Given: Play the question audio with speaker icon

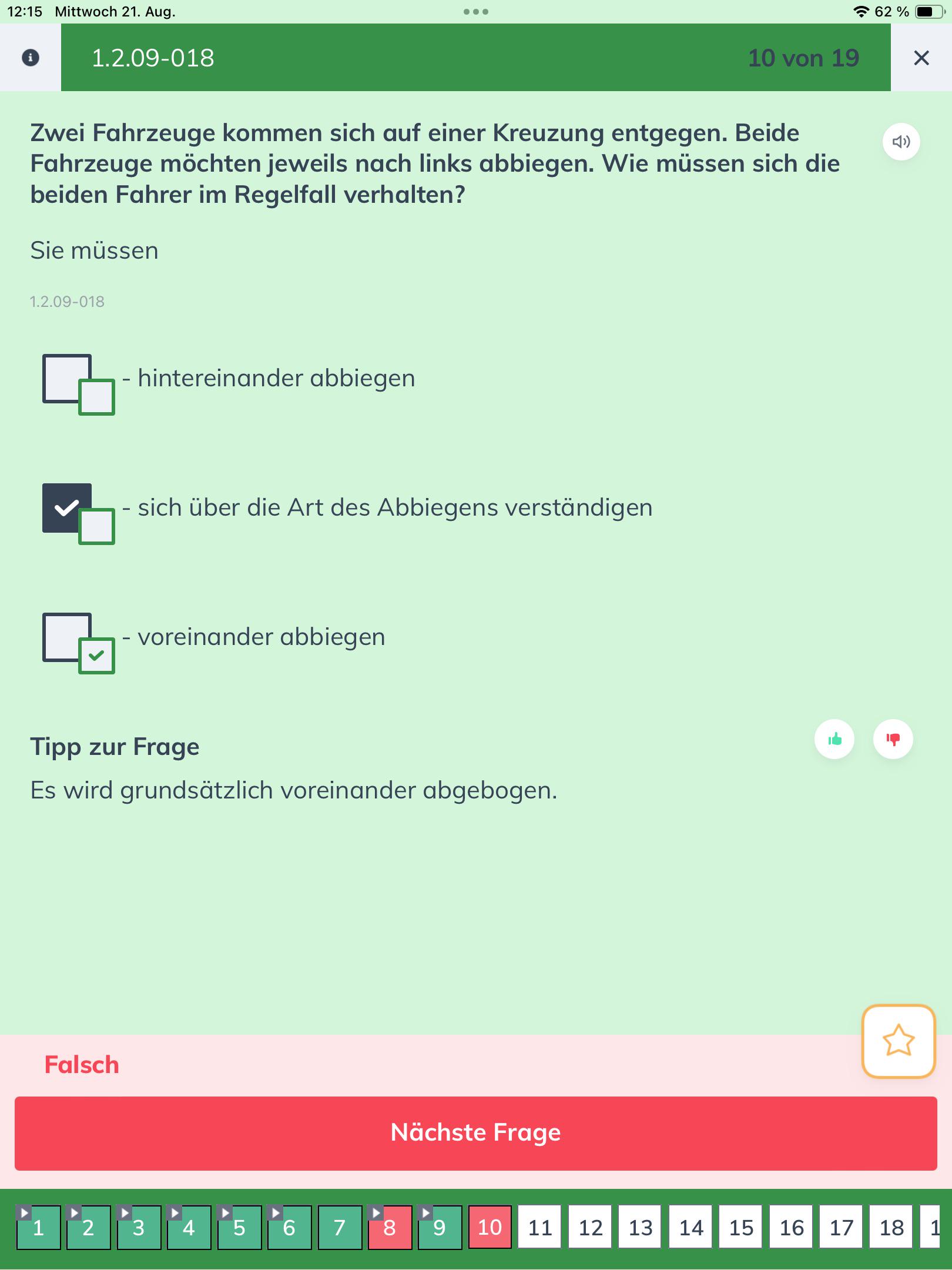Looking at the screenshot, I should [x=901, y=142].
